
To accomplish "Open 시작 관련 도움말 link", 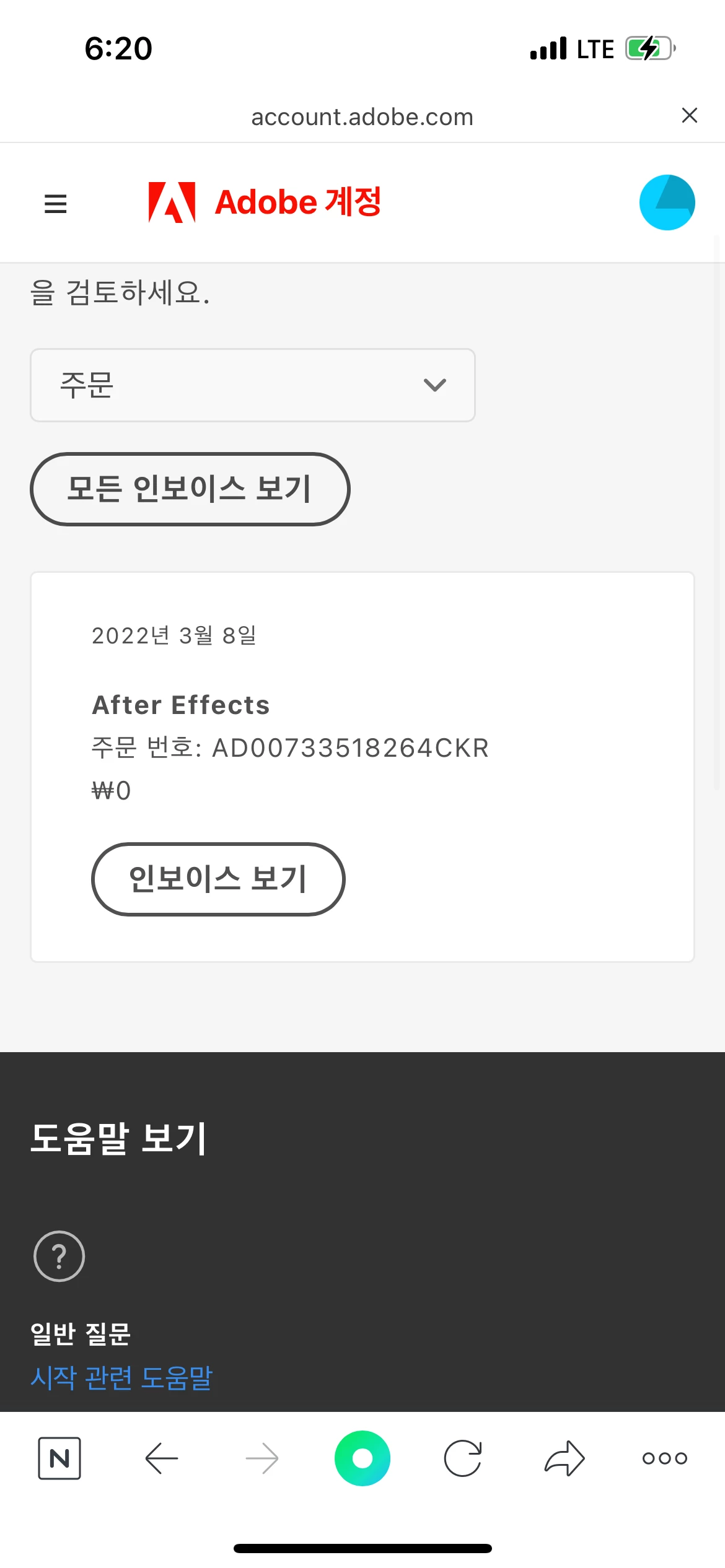I will pos(121,1378).
